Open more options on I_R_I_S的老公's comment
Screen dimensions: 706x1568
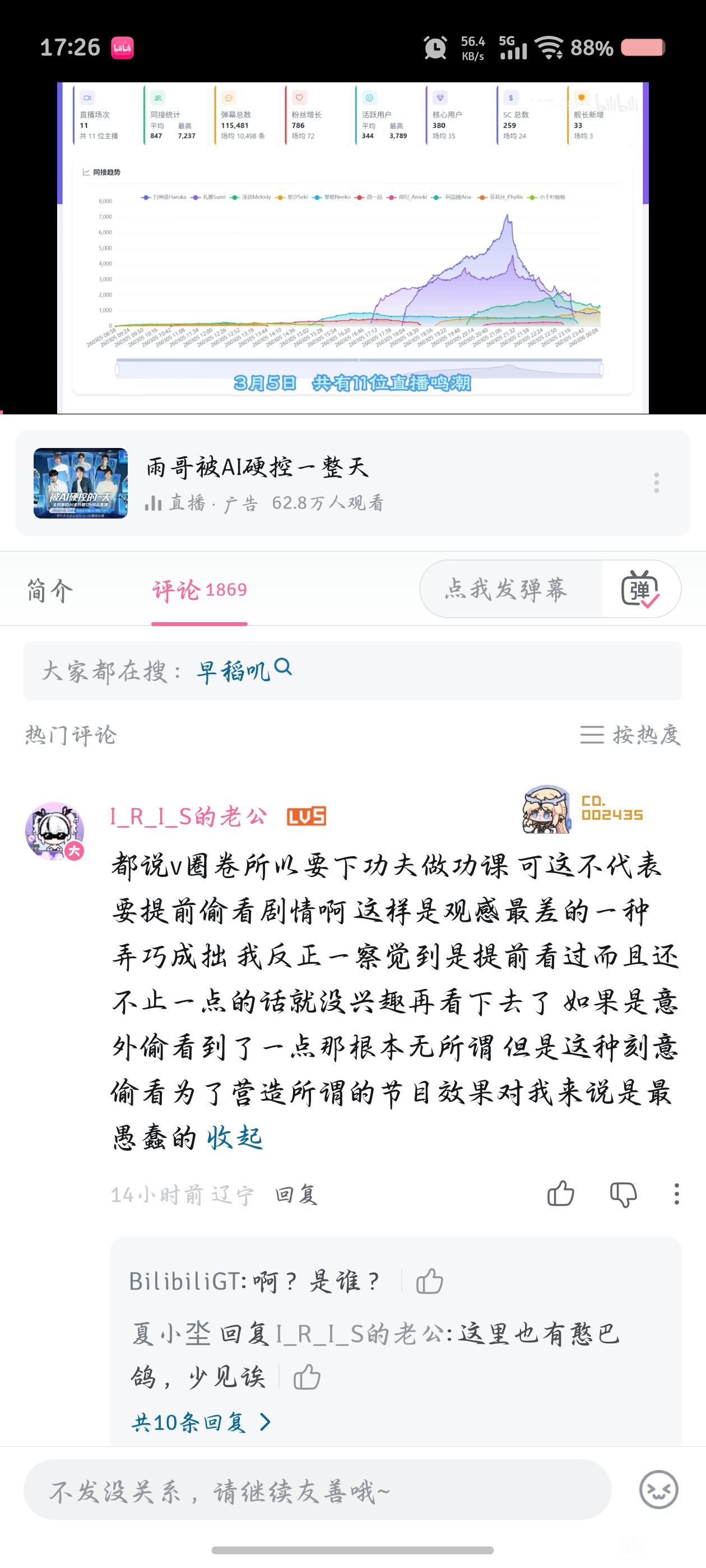(x=676, y=1194)
